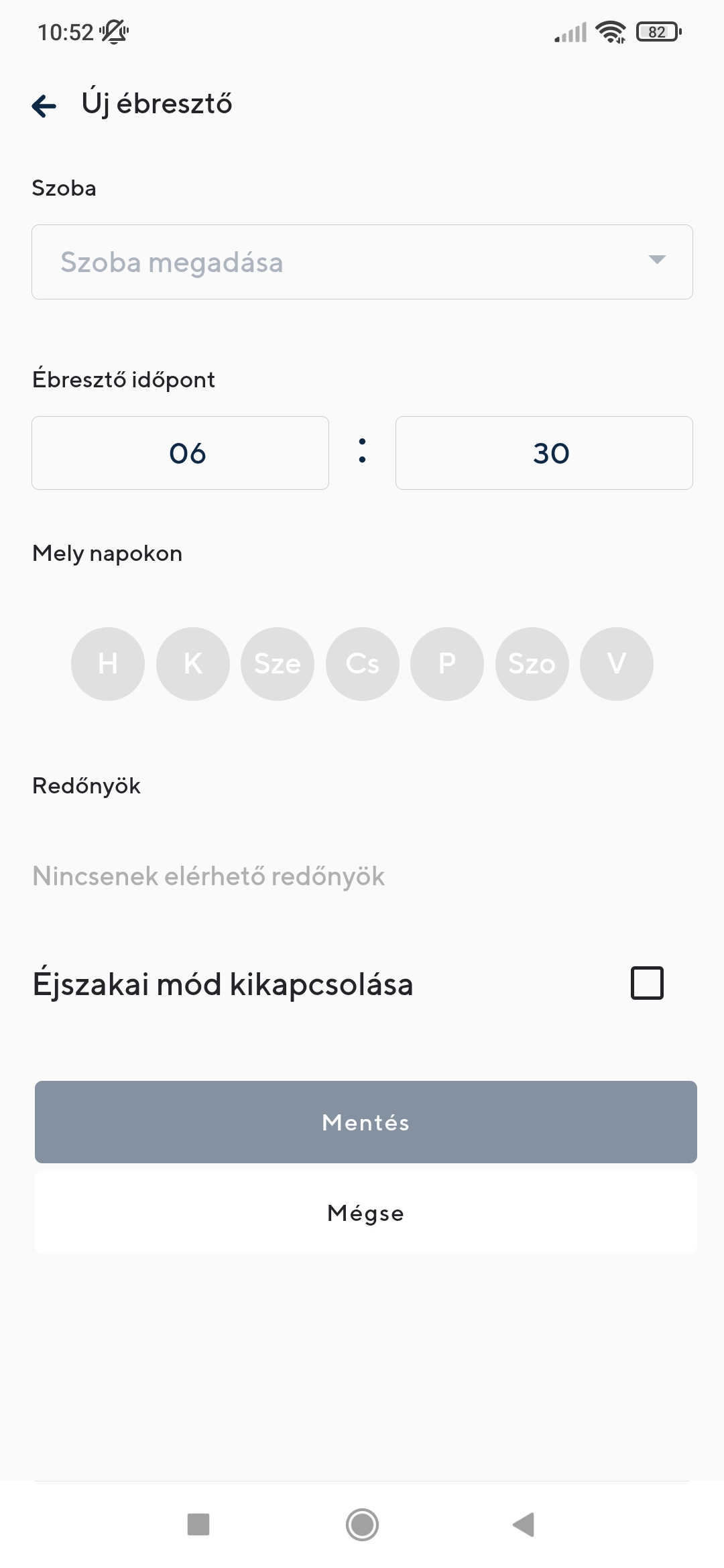Image resolution: width=724 pixels, height=1568 pixels.
Task: Select Sunday (V) day circle
Action: coord(616,663)
